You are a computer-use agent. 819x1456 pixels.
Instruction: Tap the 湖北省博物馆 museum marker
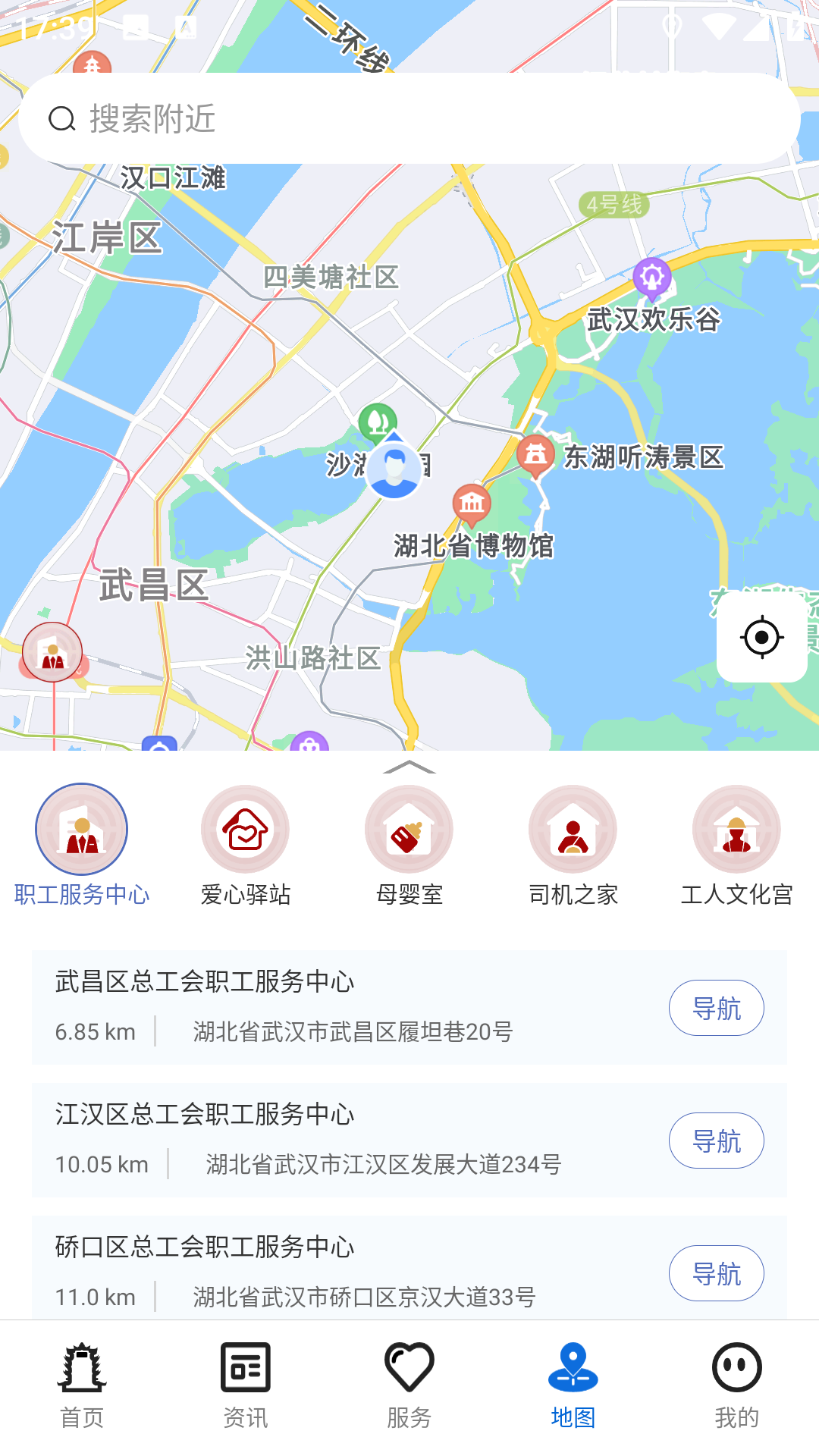[472, 502]
